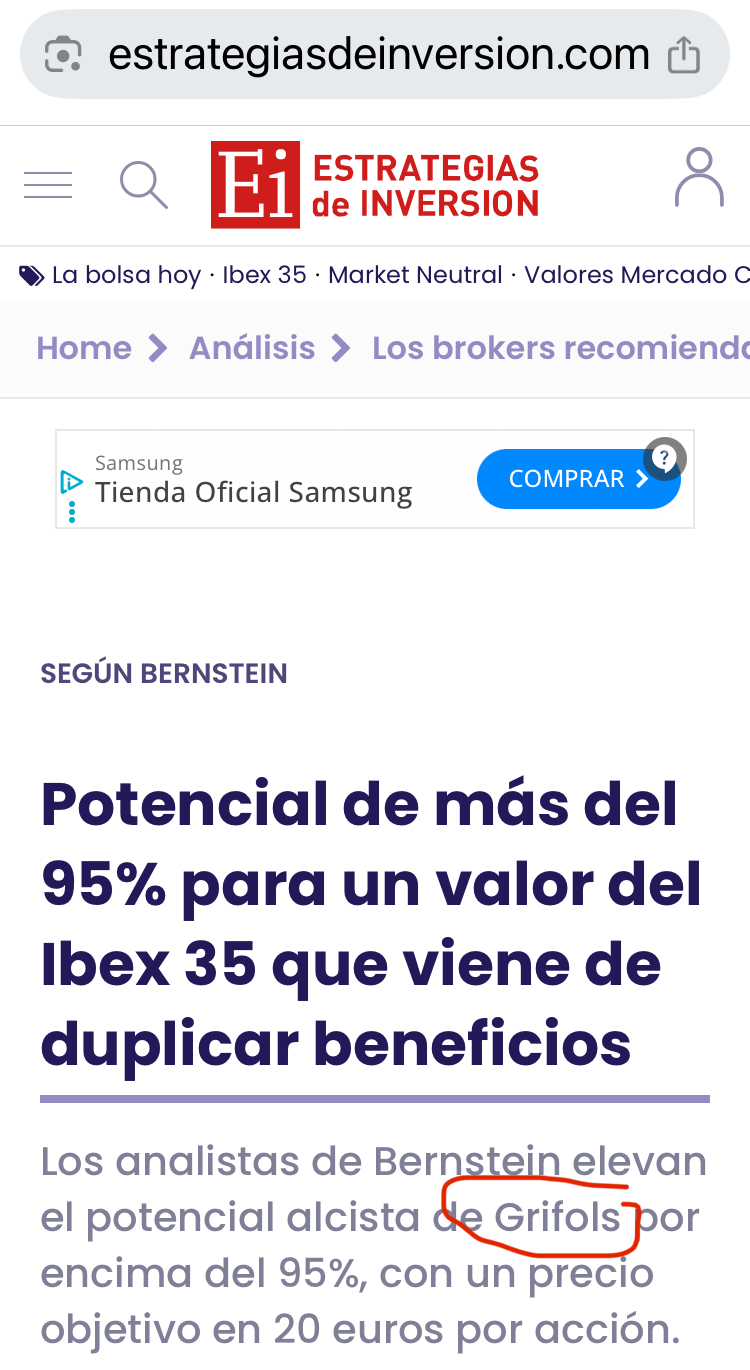Open the Ibex 35 tag link

click(x=264, y=275)
